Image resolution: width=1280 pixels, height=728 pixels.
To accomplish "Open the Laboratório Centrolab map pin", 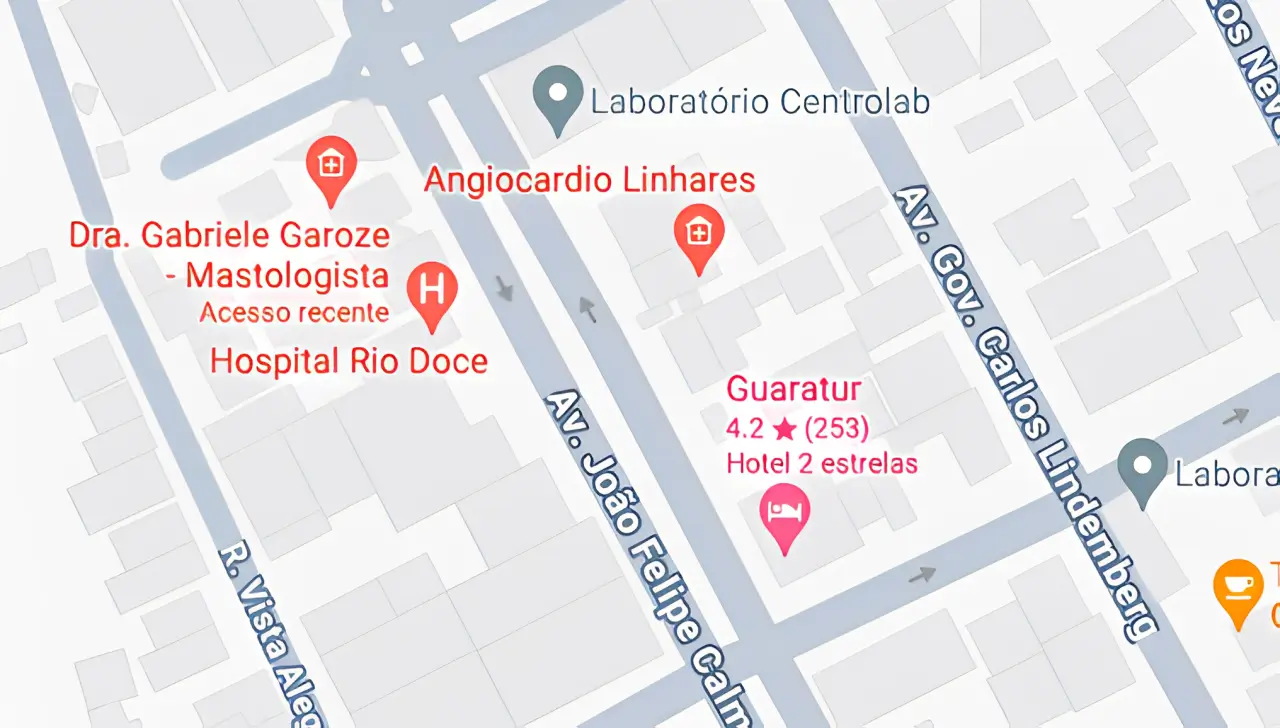I will pyautogui.click(x=557, y=97).
